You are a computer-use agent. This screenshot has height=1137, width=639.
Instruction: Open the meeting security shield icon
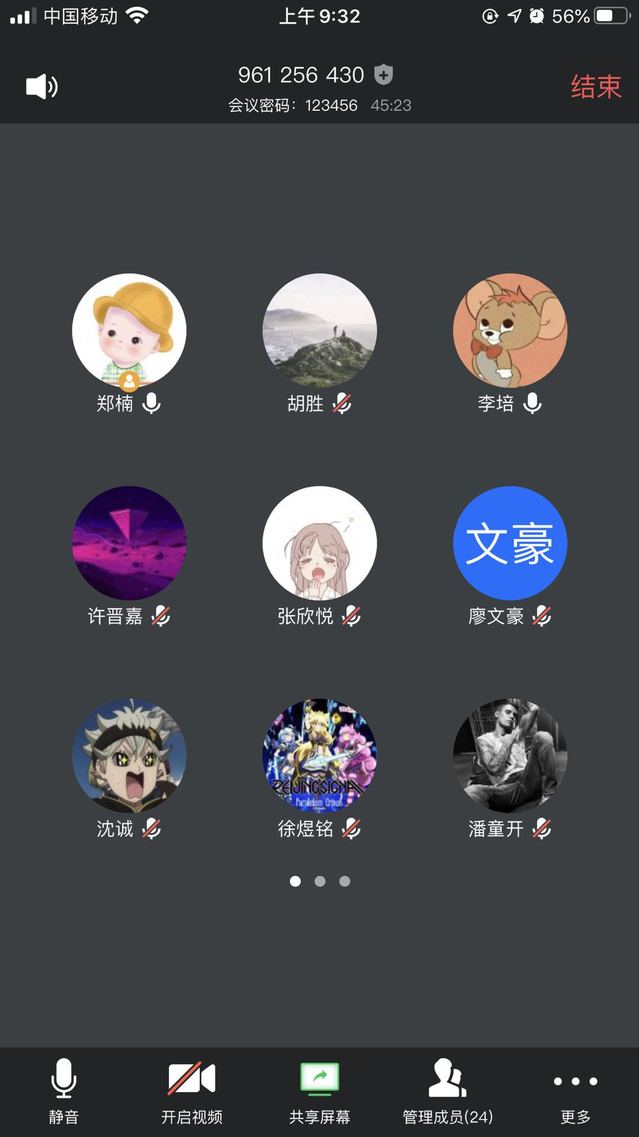383,75
